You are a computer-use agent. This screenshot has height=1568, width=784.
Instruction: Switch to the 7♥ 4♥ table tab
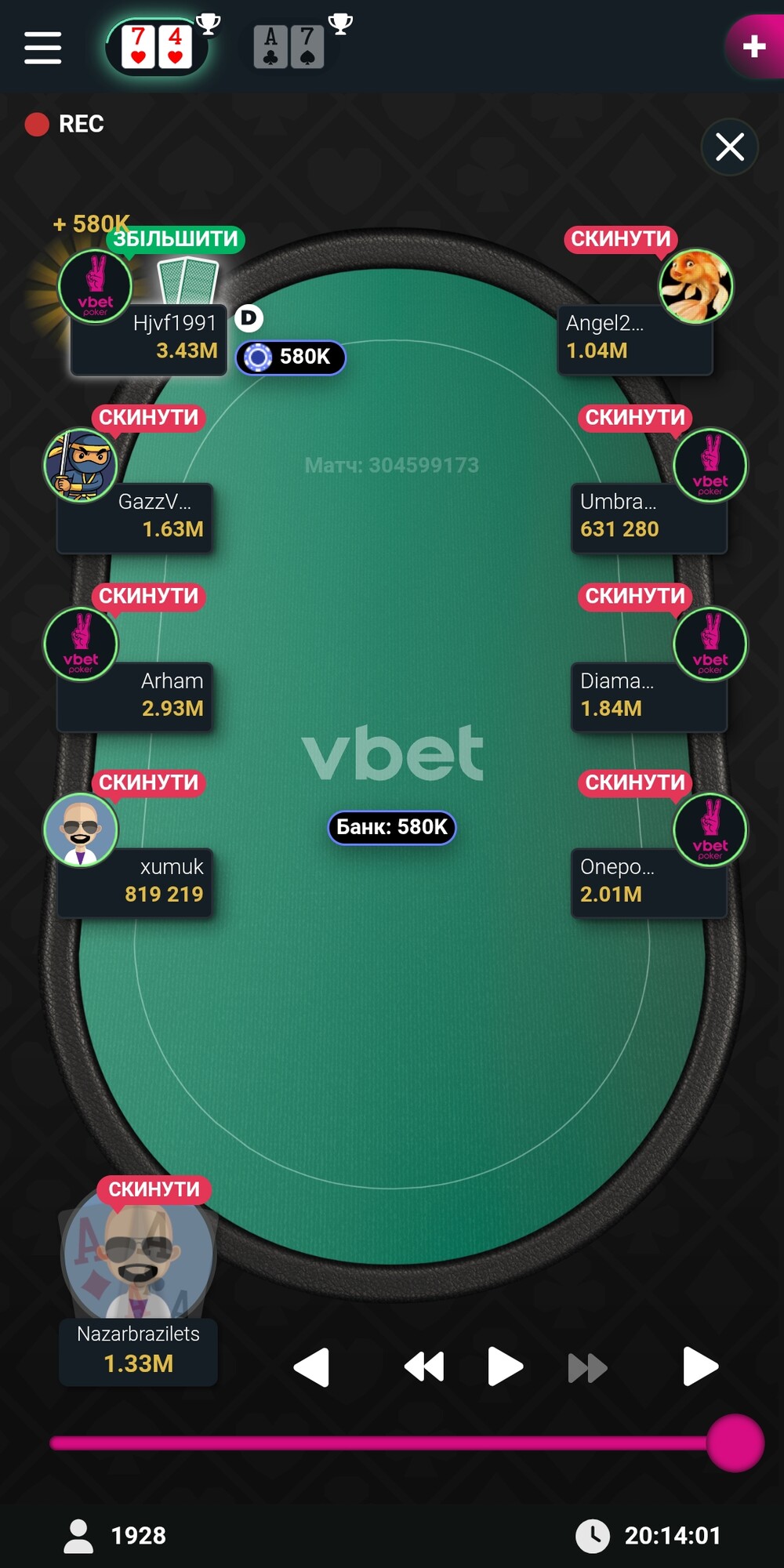pyautogui.click(x=157, y=47)
